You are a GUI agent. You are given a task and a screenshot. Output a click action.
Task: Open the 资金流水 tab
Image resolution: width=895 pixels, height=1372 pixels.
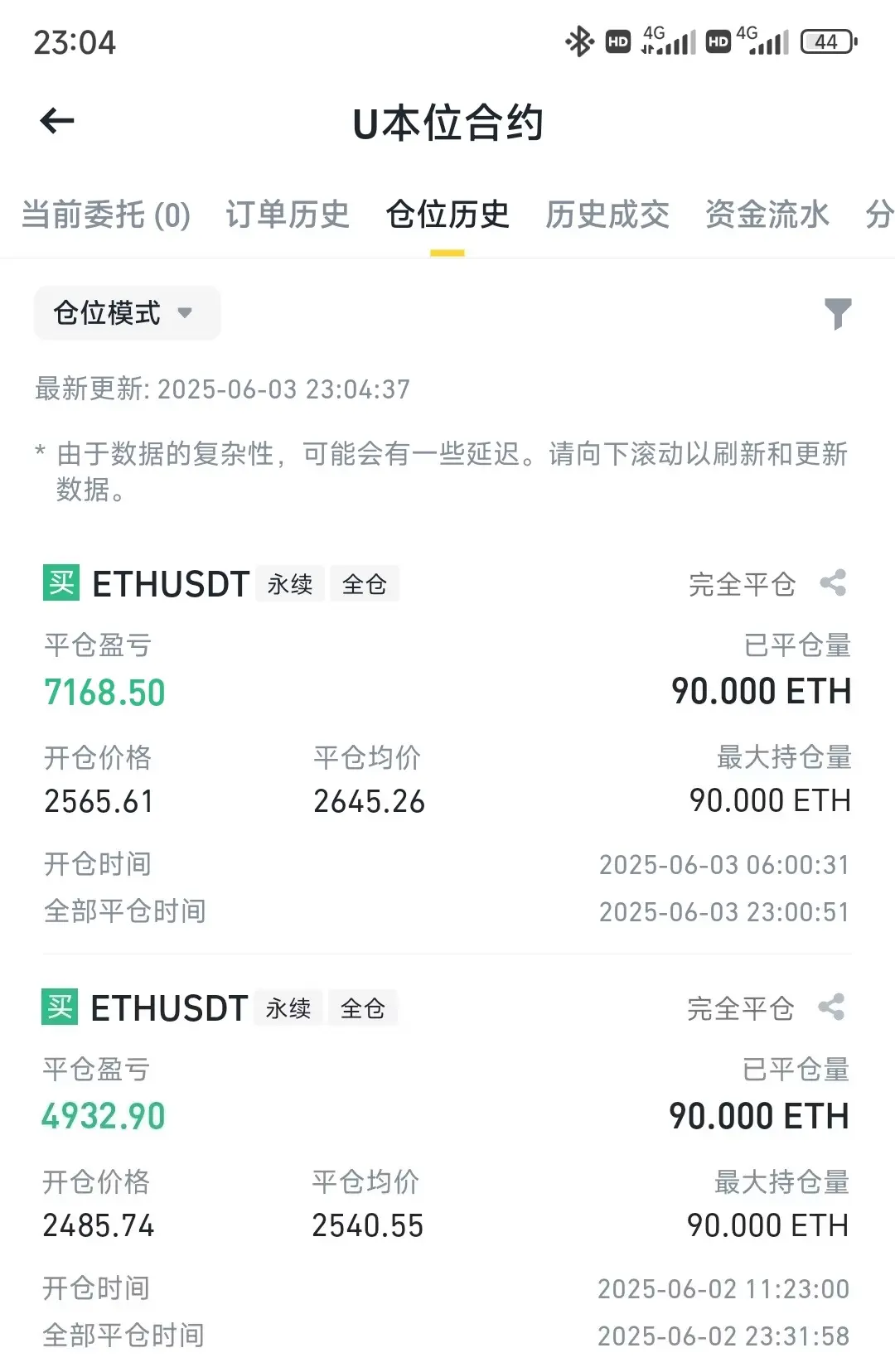click(767, 215)
